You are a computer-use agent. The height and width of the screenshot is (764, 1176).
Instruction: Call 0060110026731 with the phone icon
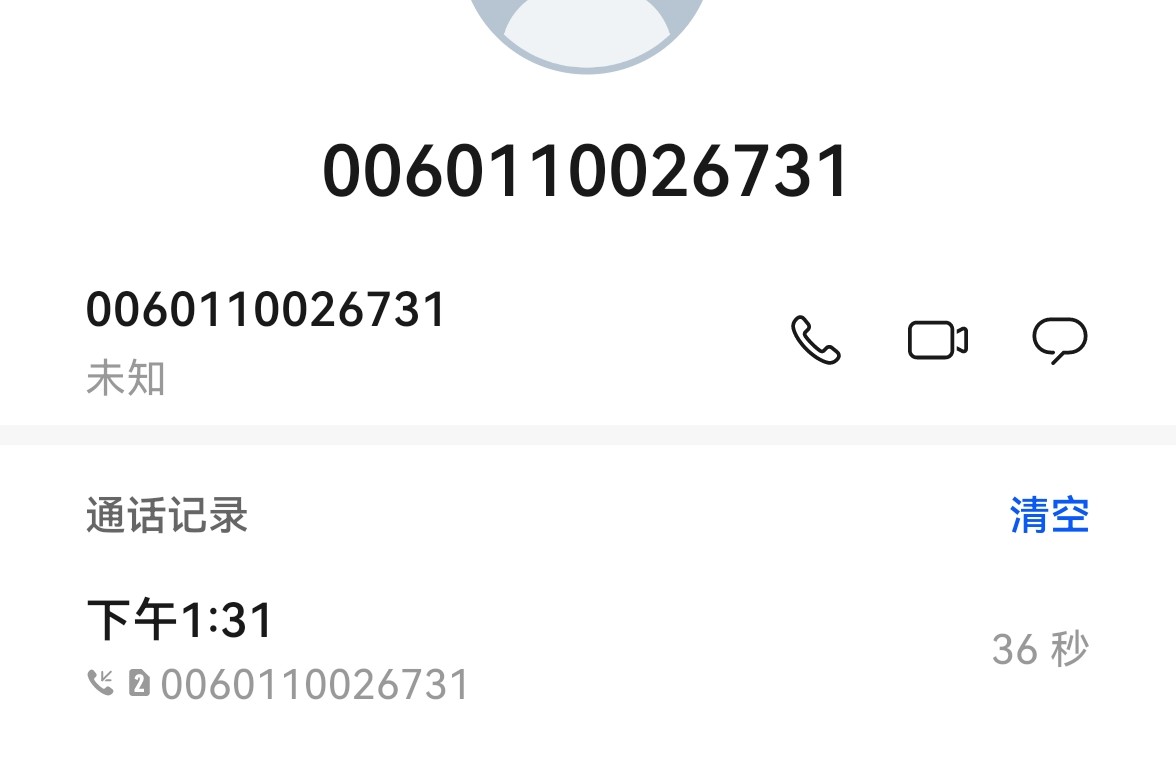coord(815,340)
